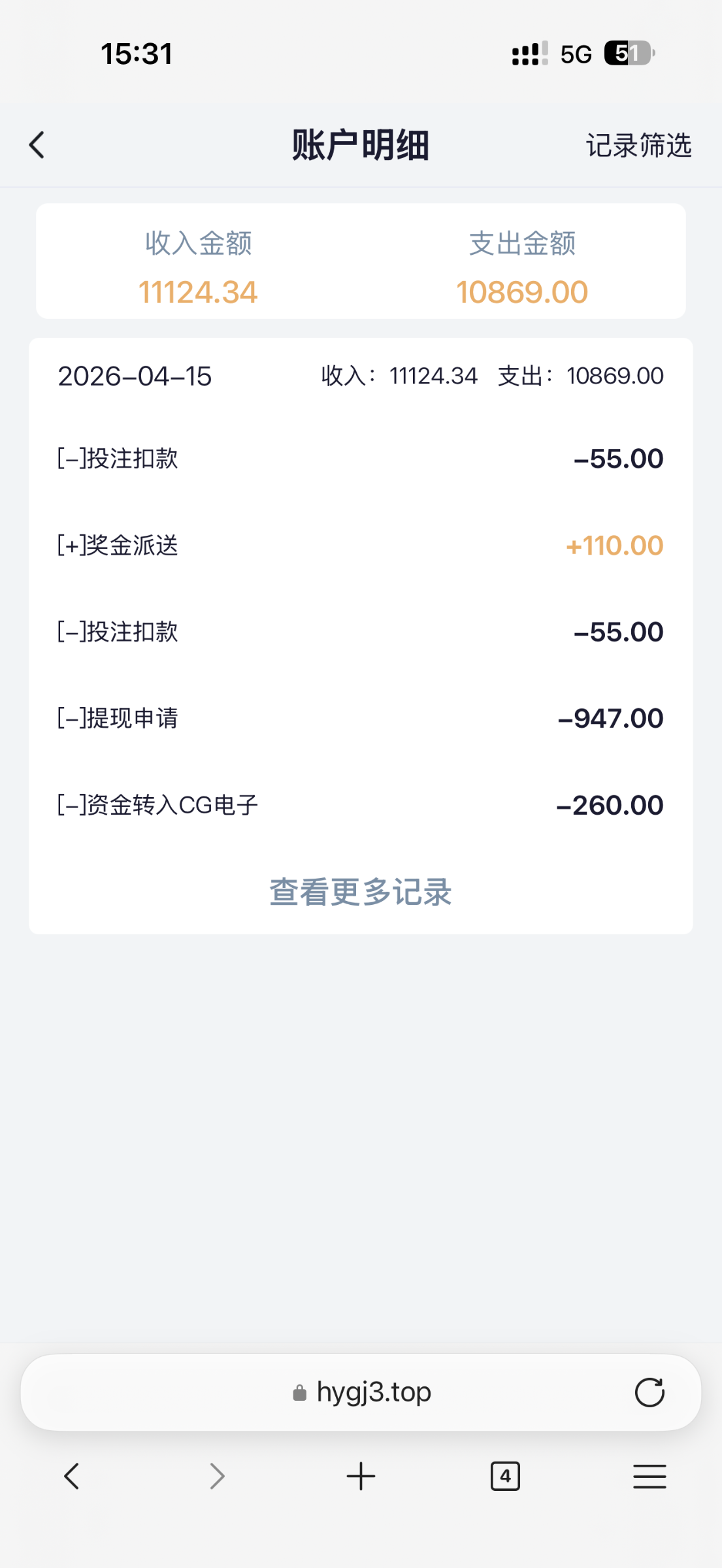Open the first 投注扣款 -55.00 record

pyautogui.click(x=361, y=458)
